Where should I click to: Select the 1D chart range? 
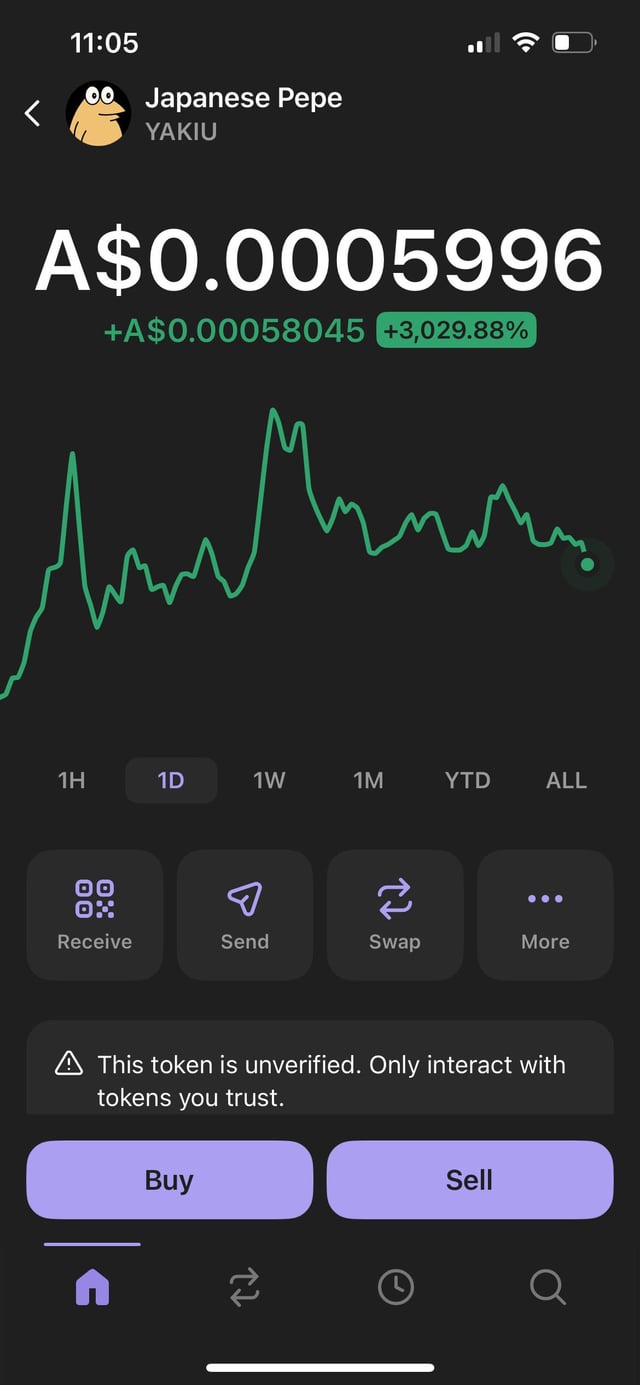click(171, 780)
